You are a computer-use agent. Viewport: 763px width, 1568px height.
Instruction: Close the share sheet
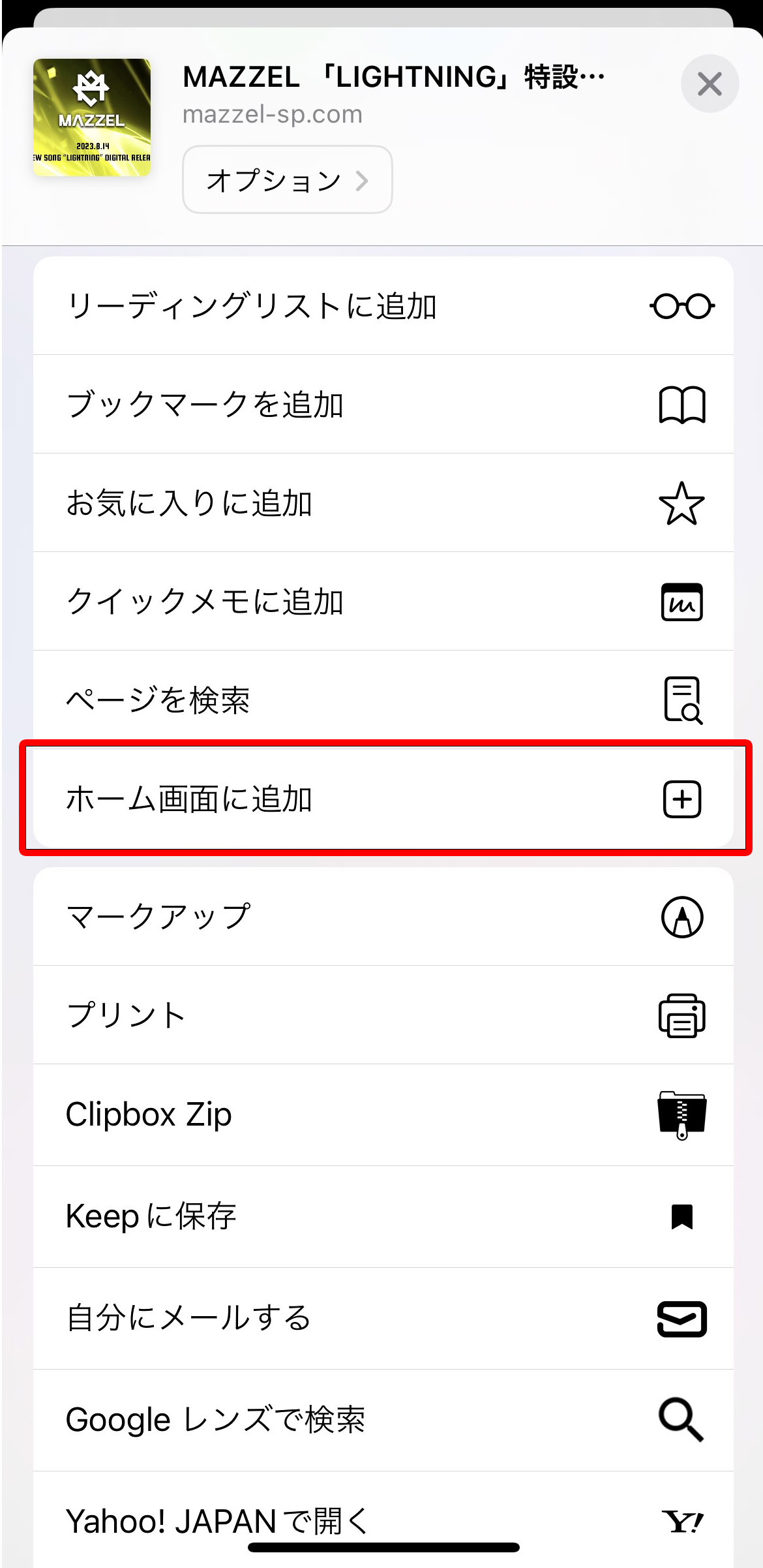[x=710, y=84]
